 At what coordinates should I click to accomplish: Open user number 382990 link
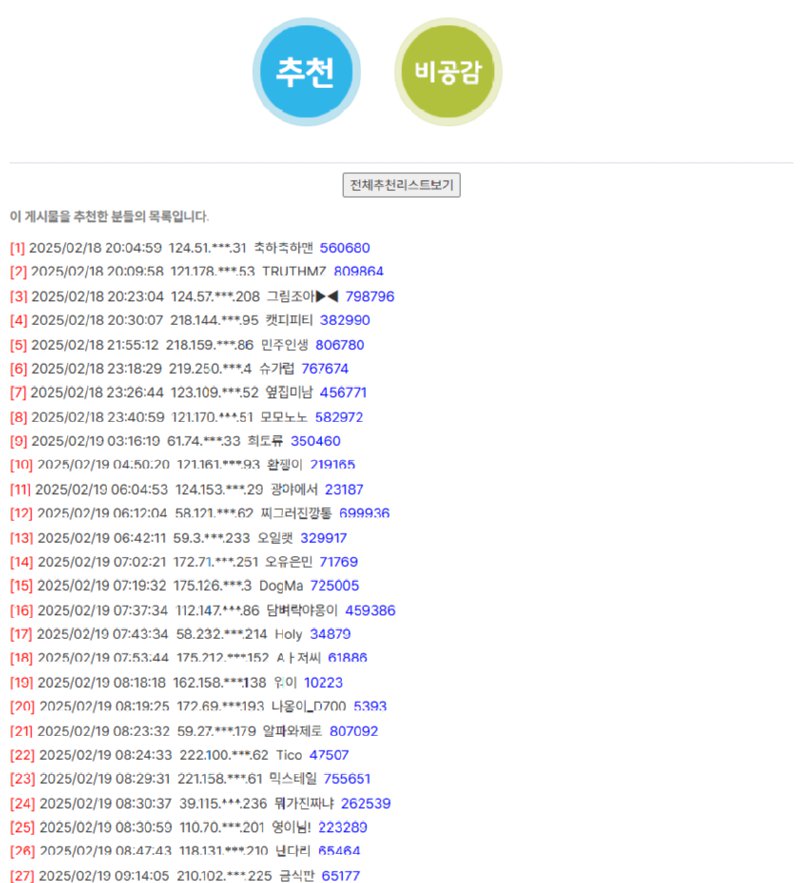coord(345,320)
